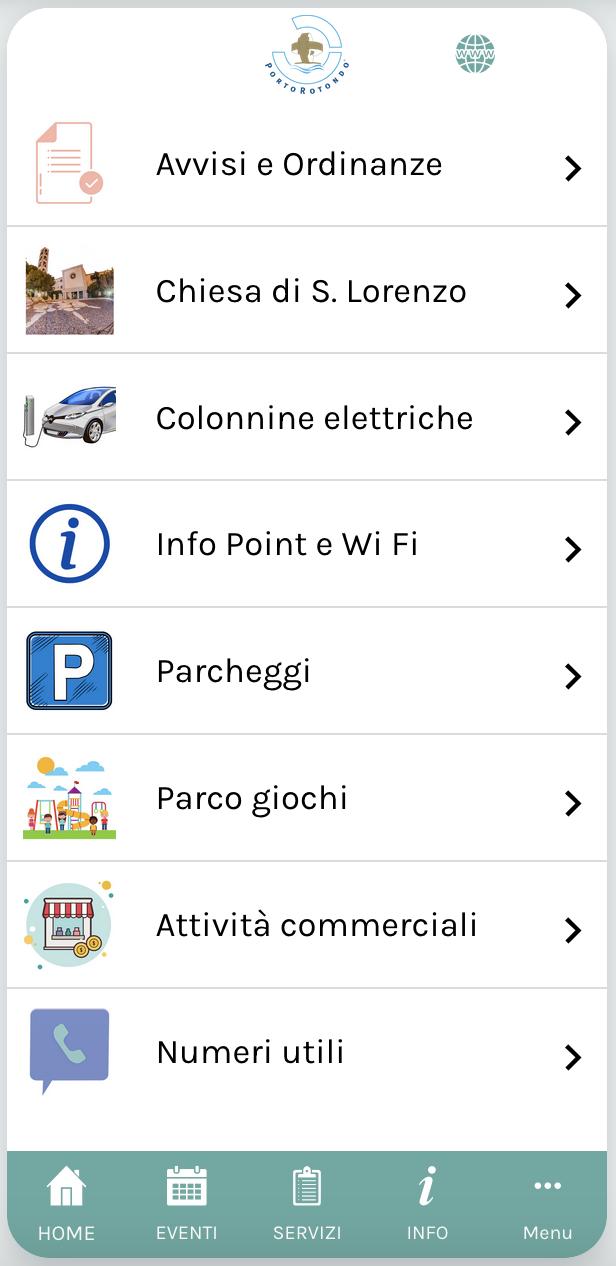Open Chiesa di S. Lorenzo
The width and height of the screenshot is (616, 1266).
point(307,290)
